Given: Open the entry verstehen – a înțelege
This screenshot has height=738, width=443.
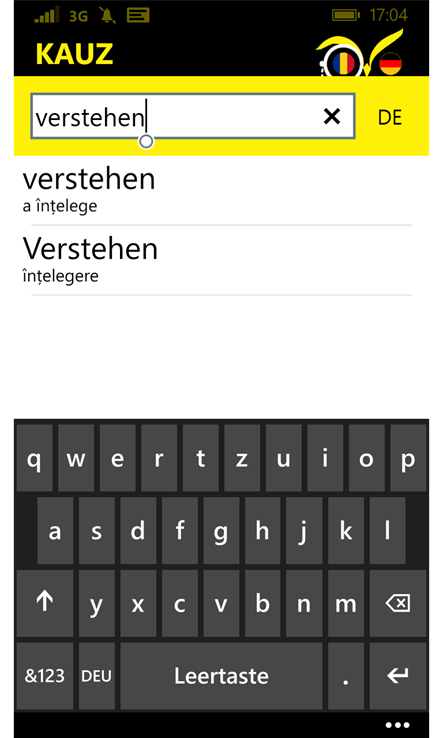Looking at the screenshot, I should pos(221,191).
